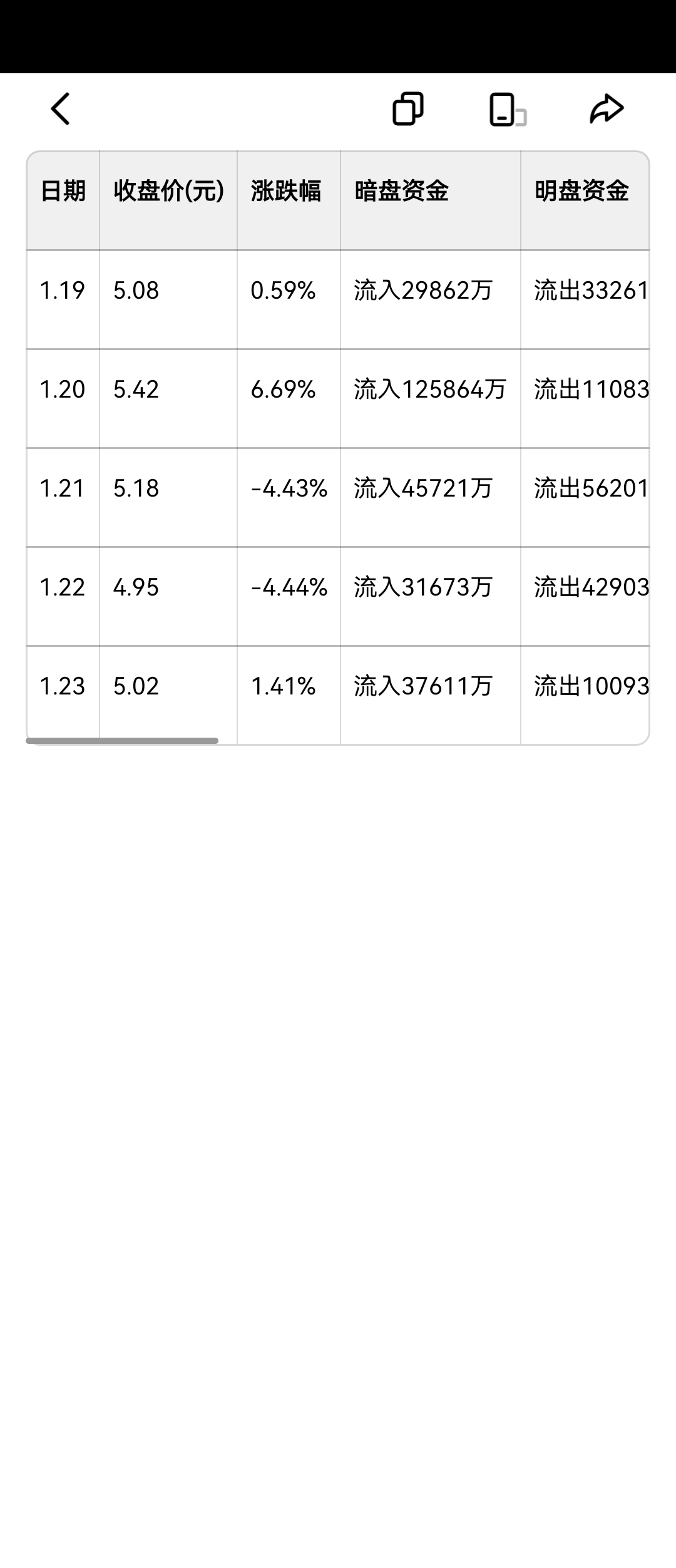
Task: Go back using the top-left arrow
Action: coord(61,109)
